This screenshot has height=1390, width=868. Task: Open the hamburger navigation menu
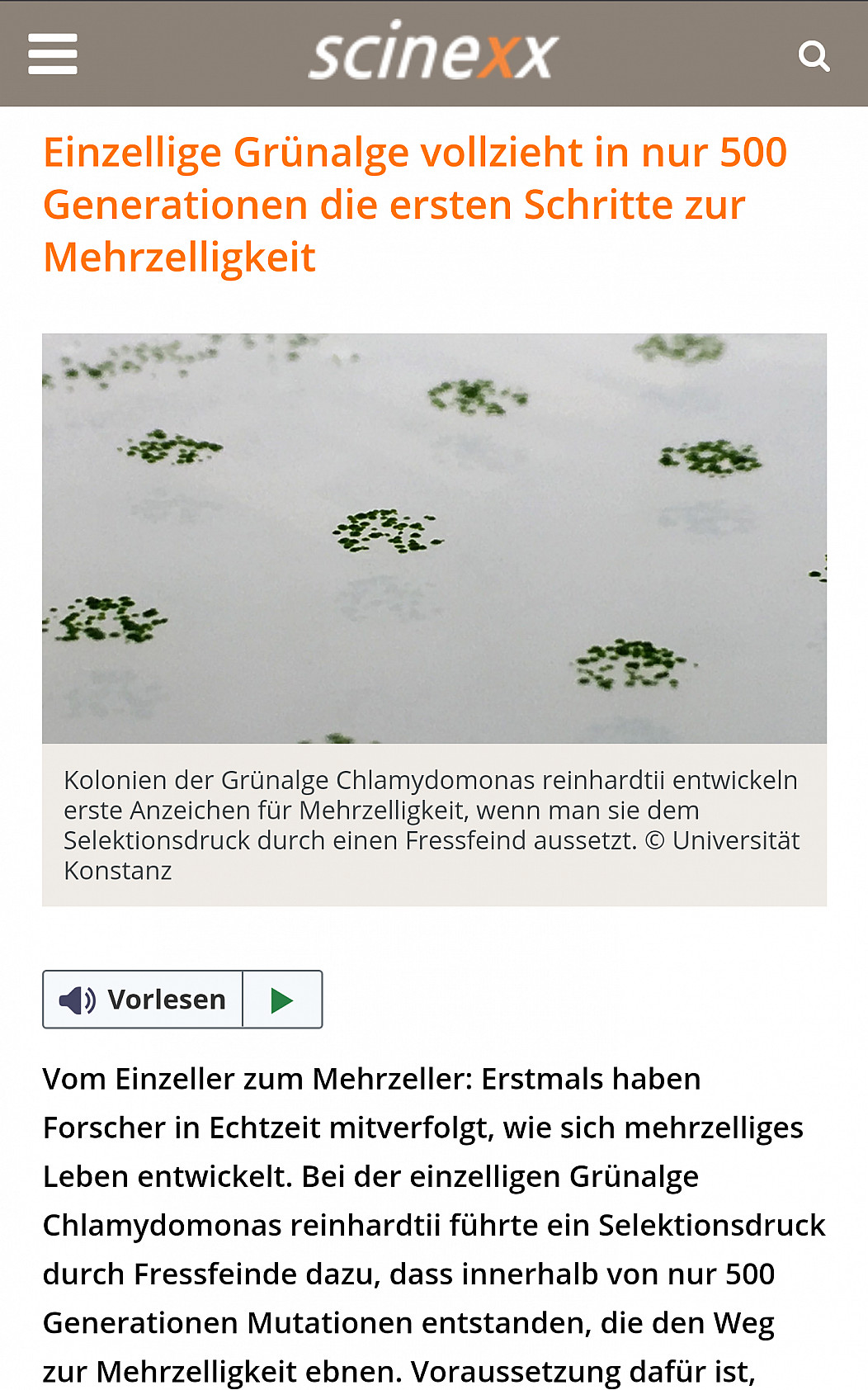53,54
